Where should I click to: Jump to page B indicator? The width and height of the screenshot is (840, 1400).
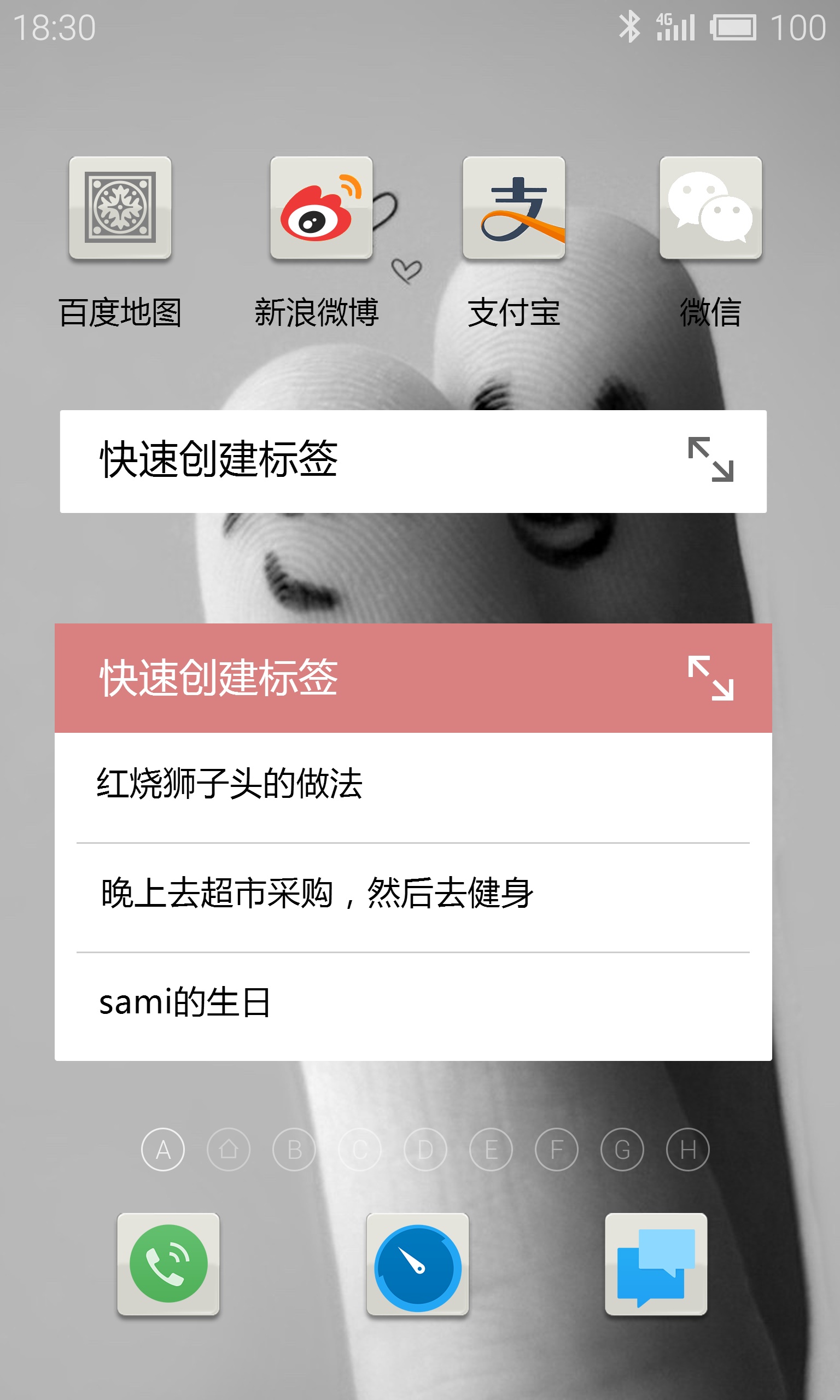(294, 1150)
